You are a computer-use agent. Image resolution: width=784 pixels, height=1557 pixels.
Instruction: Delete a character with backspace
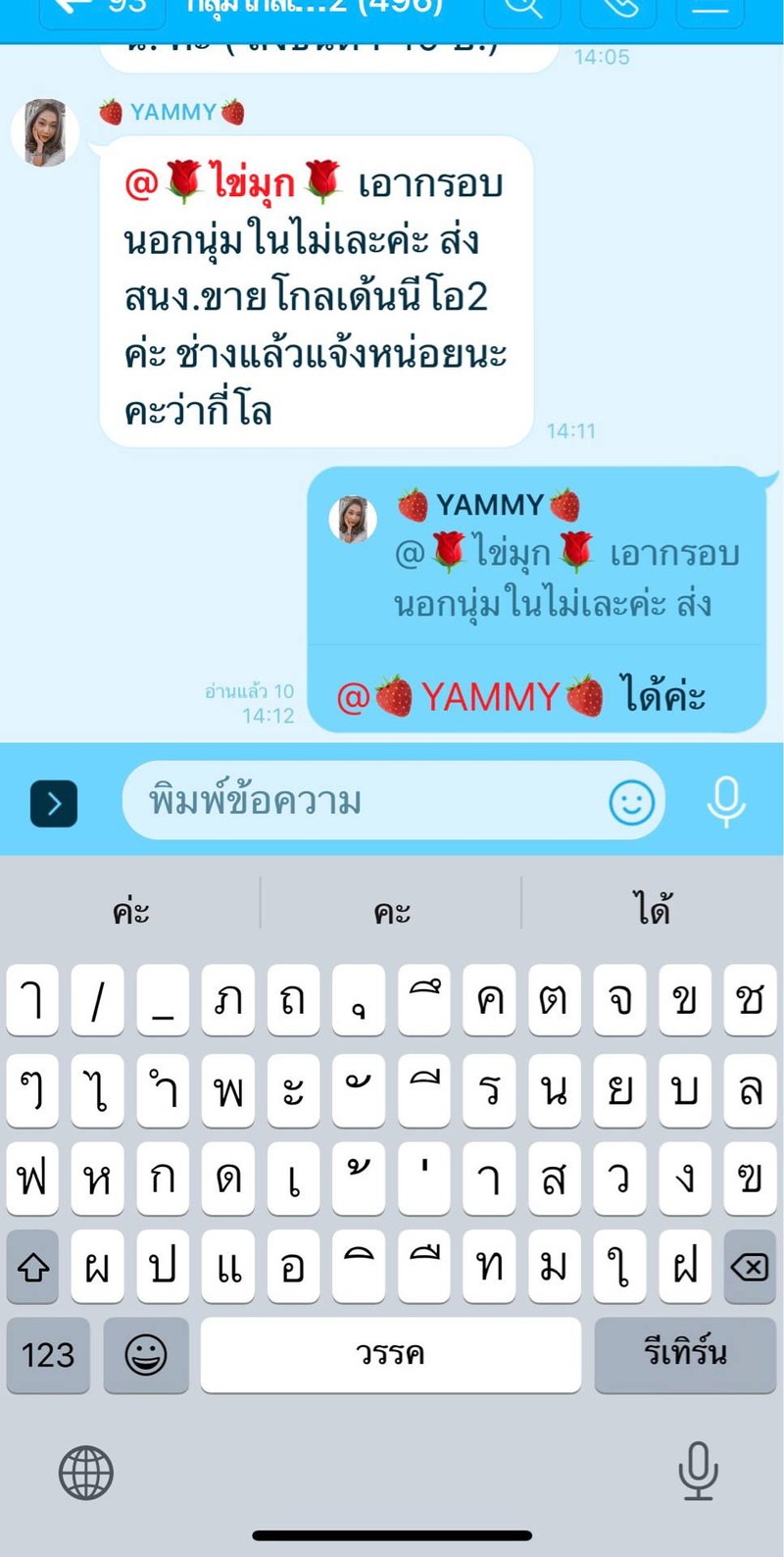coord(749,1267)
